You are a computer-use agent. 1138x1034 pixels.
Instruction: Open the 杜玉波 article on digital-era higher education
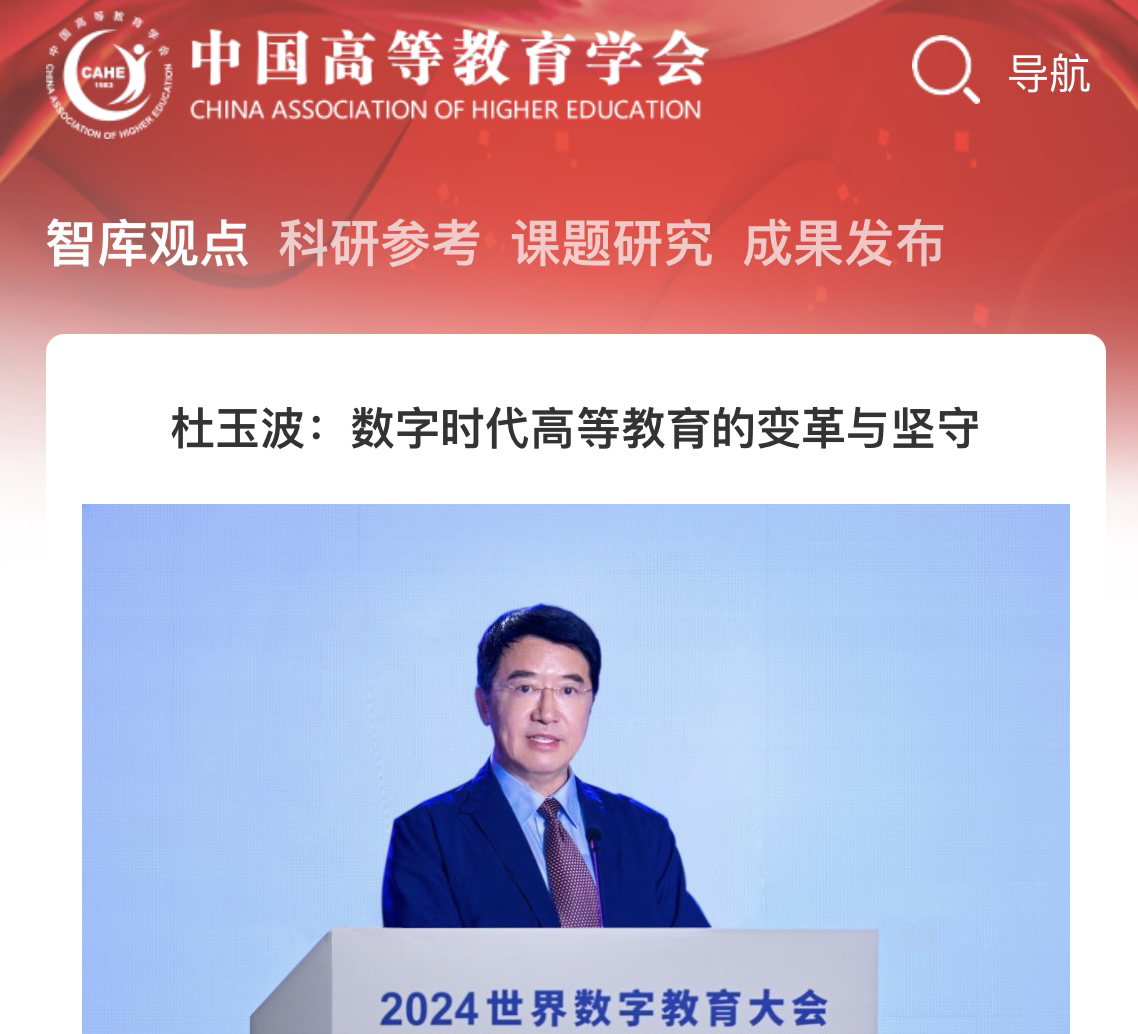575,430
